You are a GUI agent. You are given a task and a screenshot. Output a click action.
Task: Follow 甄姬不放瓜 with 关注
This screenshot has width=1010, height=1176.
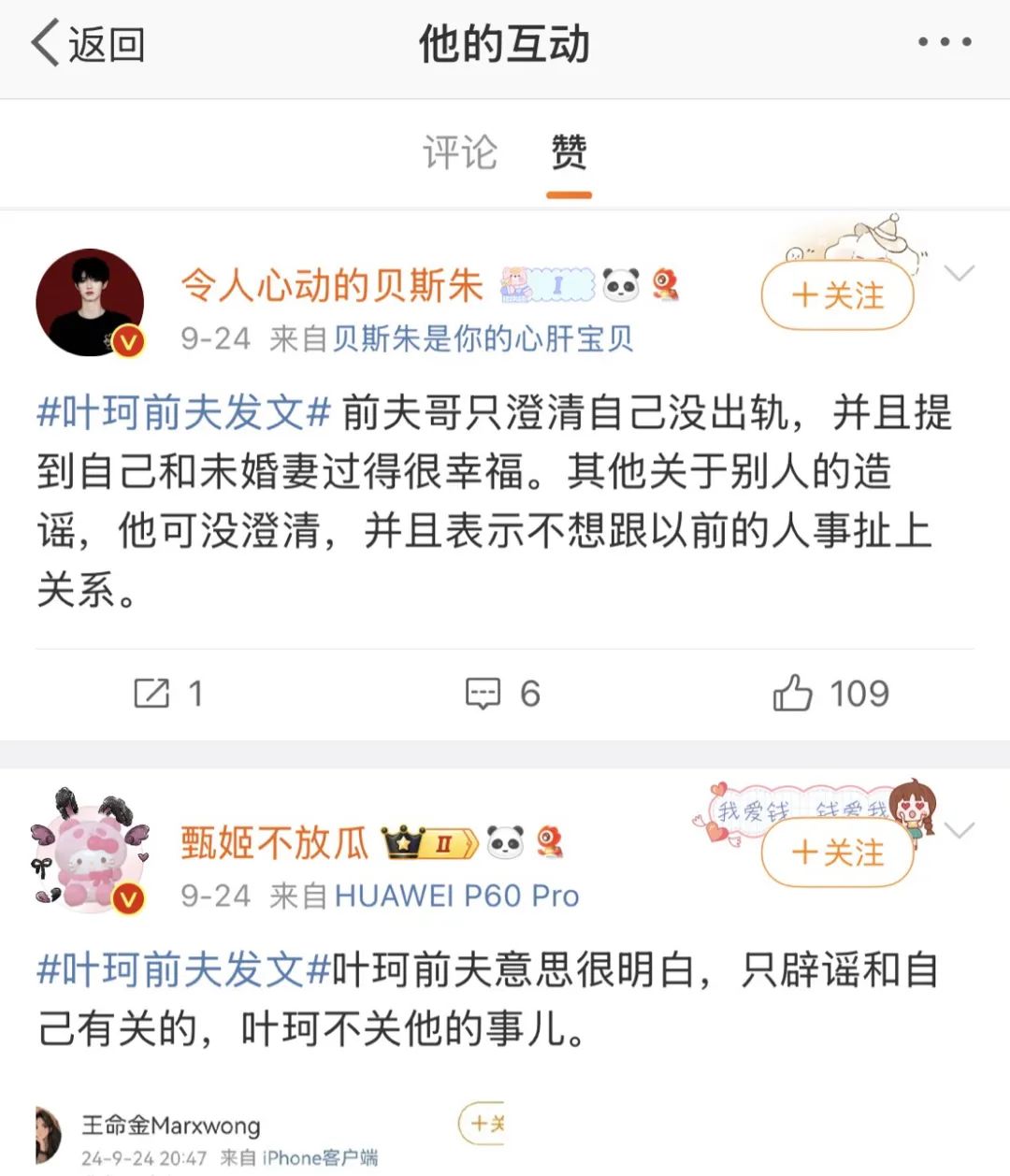tap(837, 853)
